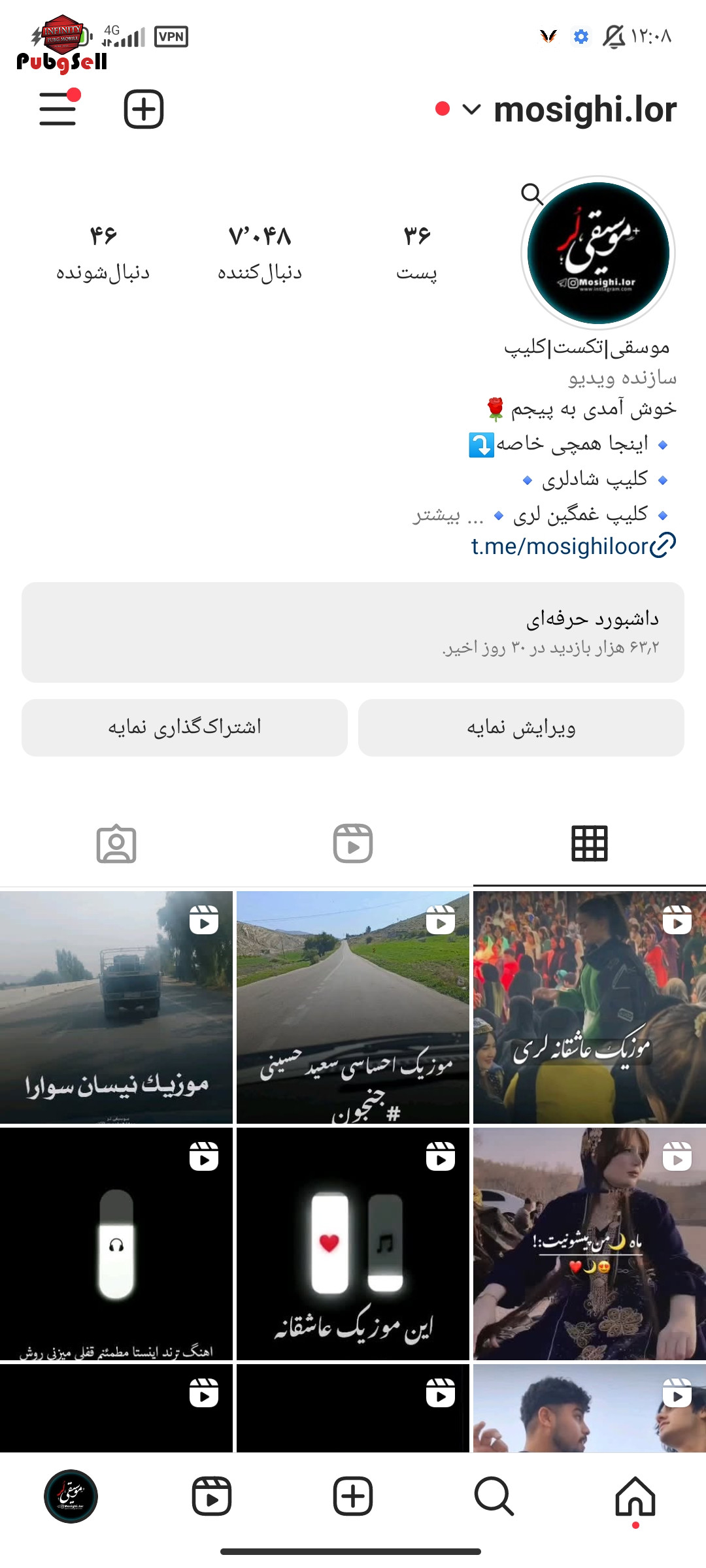Screen dimensions: 706x1568
Task: Switch to the tagged photos tab
Action: 116,843
